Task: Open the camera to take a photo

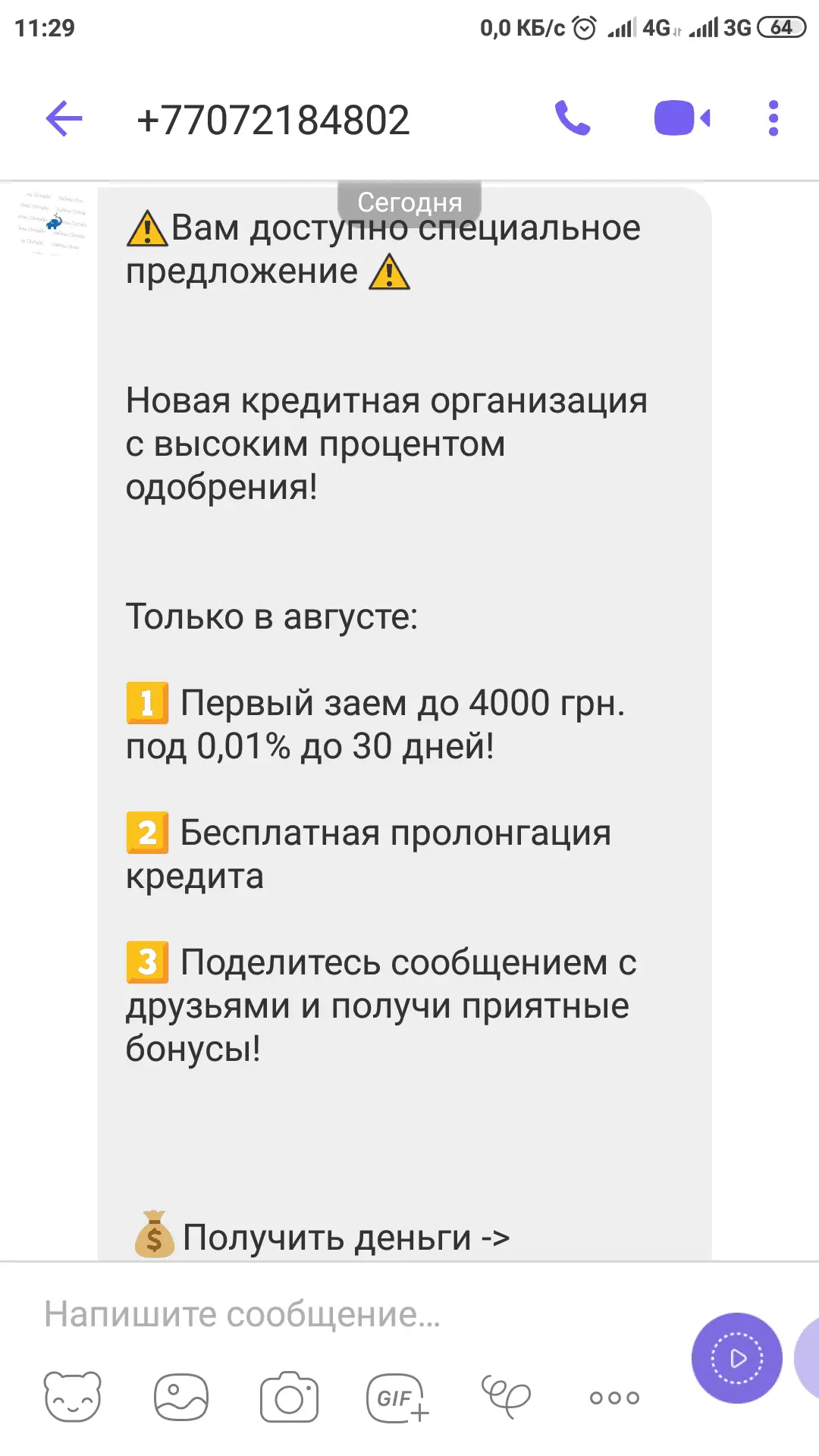Action: pos(289,1397)
